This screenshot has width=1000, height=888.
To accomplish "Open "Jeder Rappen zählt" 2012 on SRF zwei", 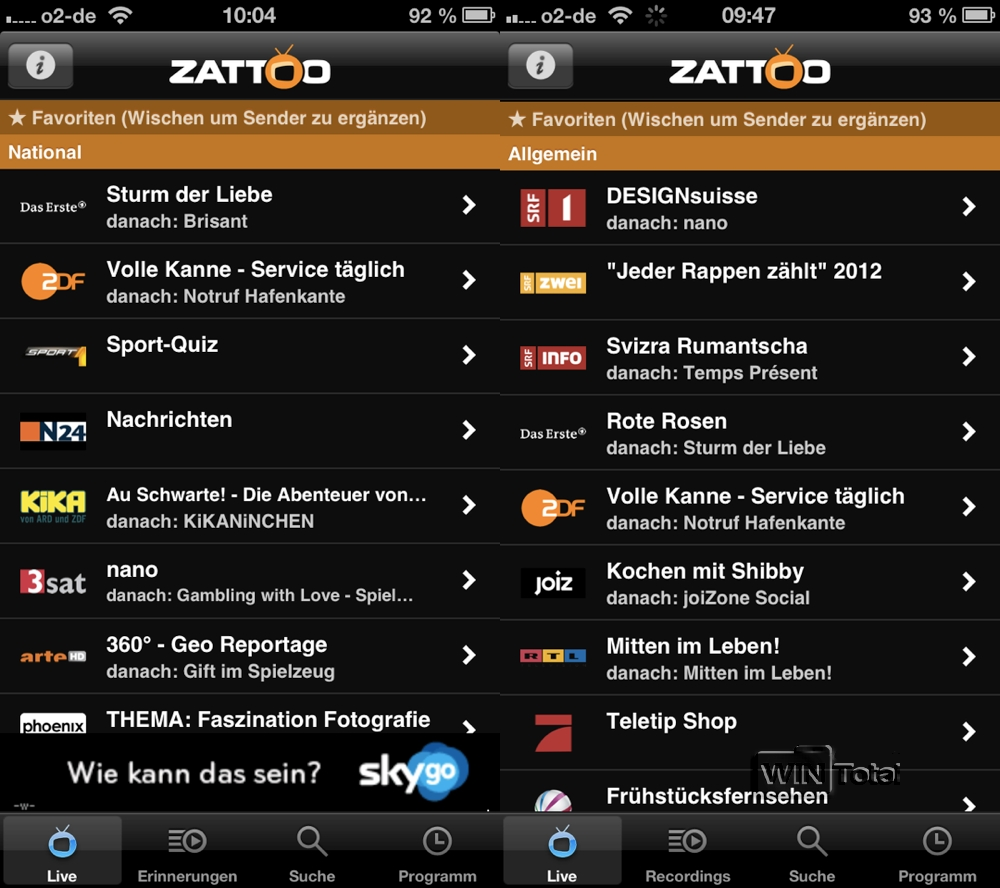I will tap(750, 282).
